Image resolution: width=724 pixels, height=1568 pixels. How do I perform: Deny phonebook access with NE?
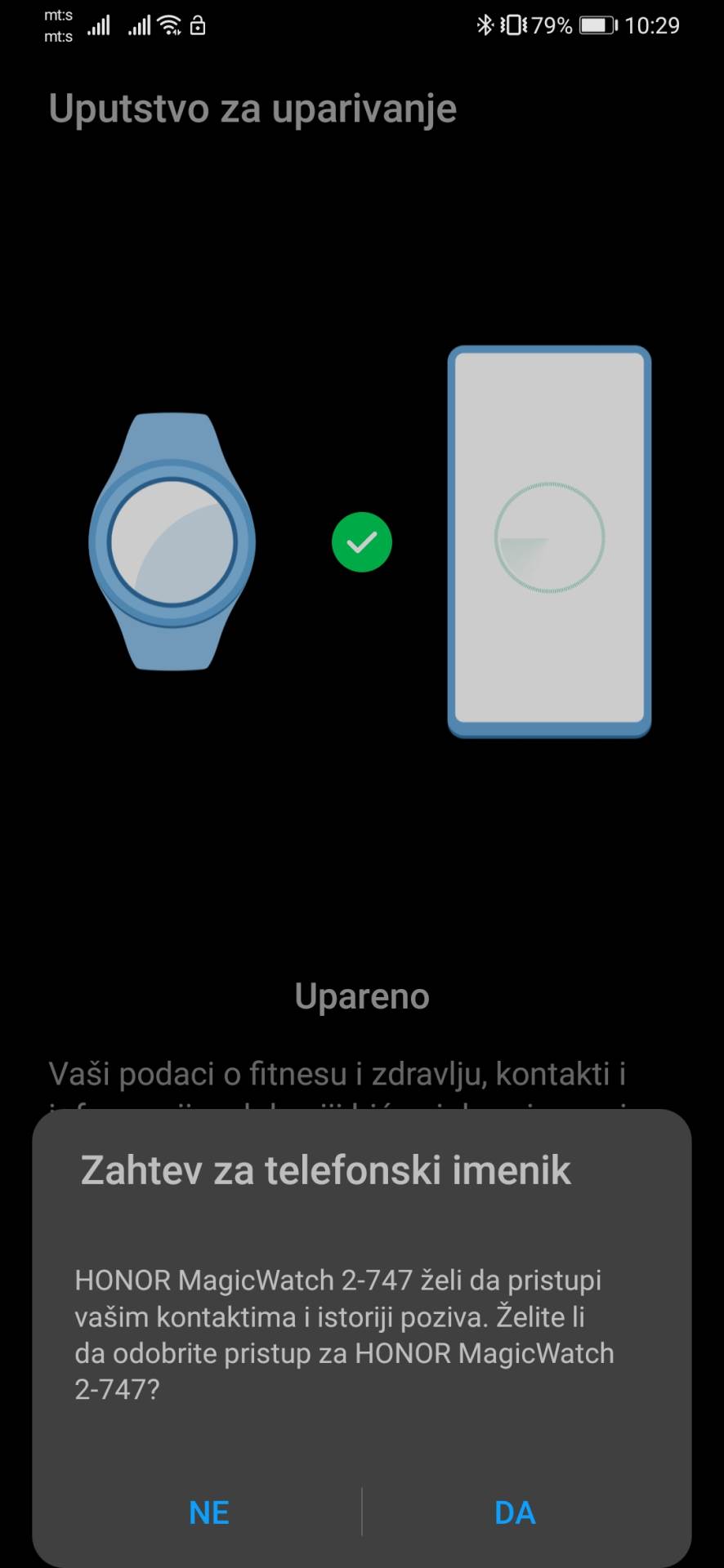click(x=208, y=1512)
